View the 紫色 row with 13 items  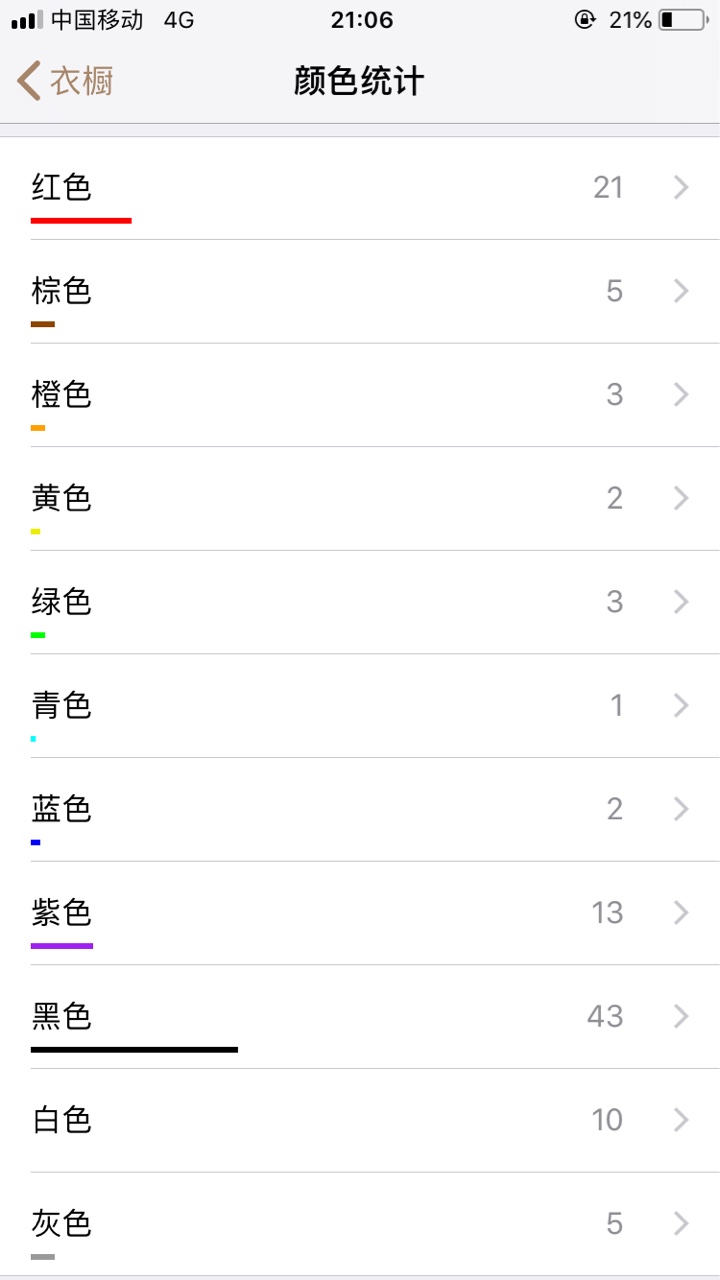pyautogui.click(x=360, y=913)
